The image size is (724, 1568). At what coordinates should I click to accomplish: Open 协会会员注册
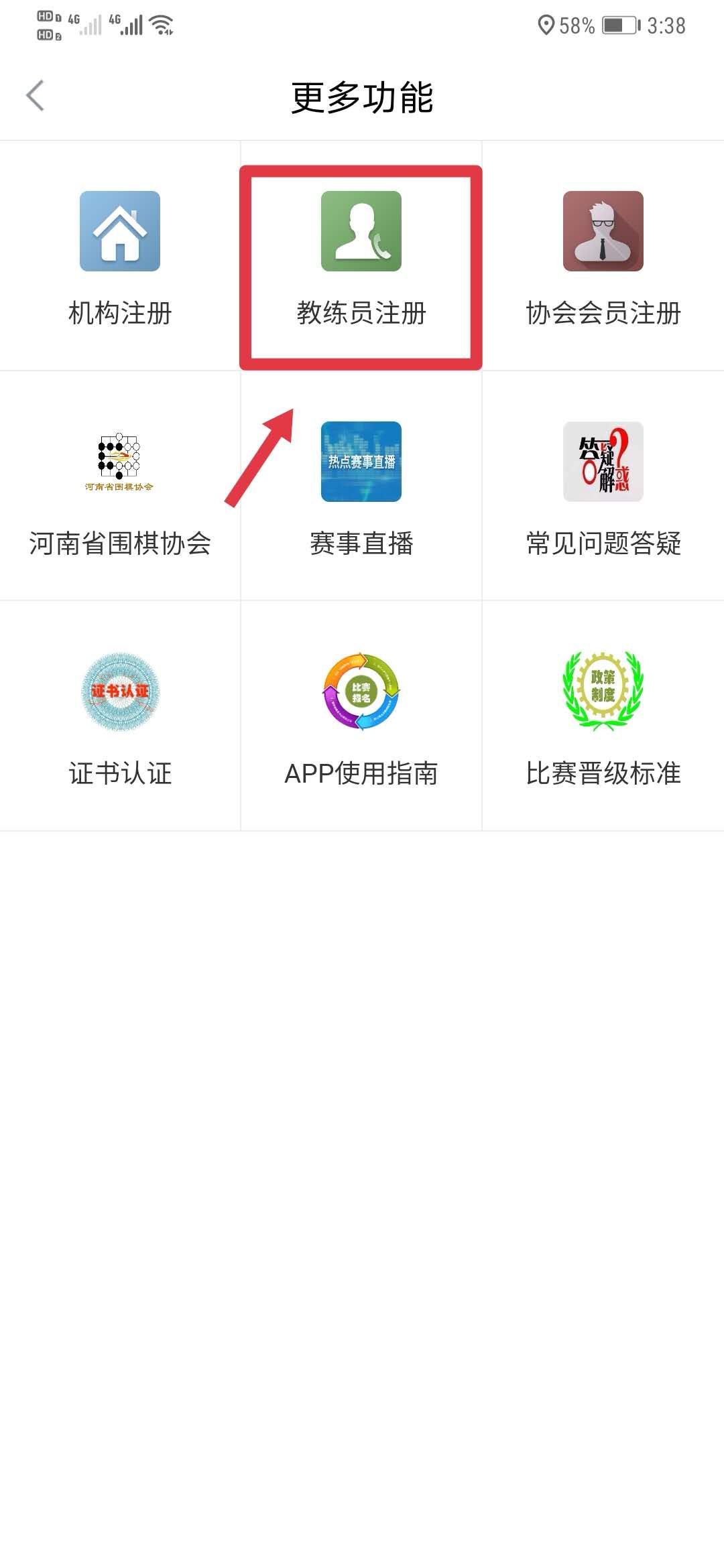(603, 257)
